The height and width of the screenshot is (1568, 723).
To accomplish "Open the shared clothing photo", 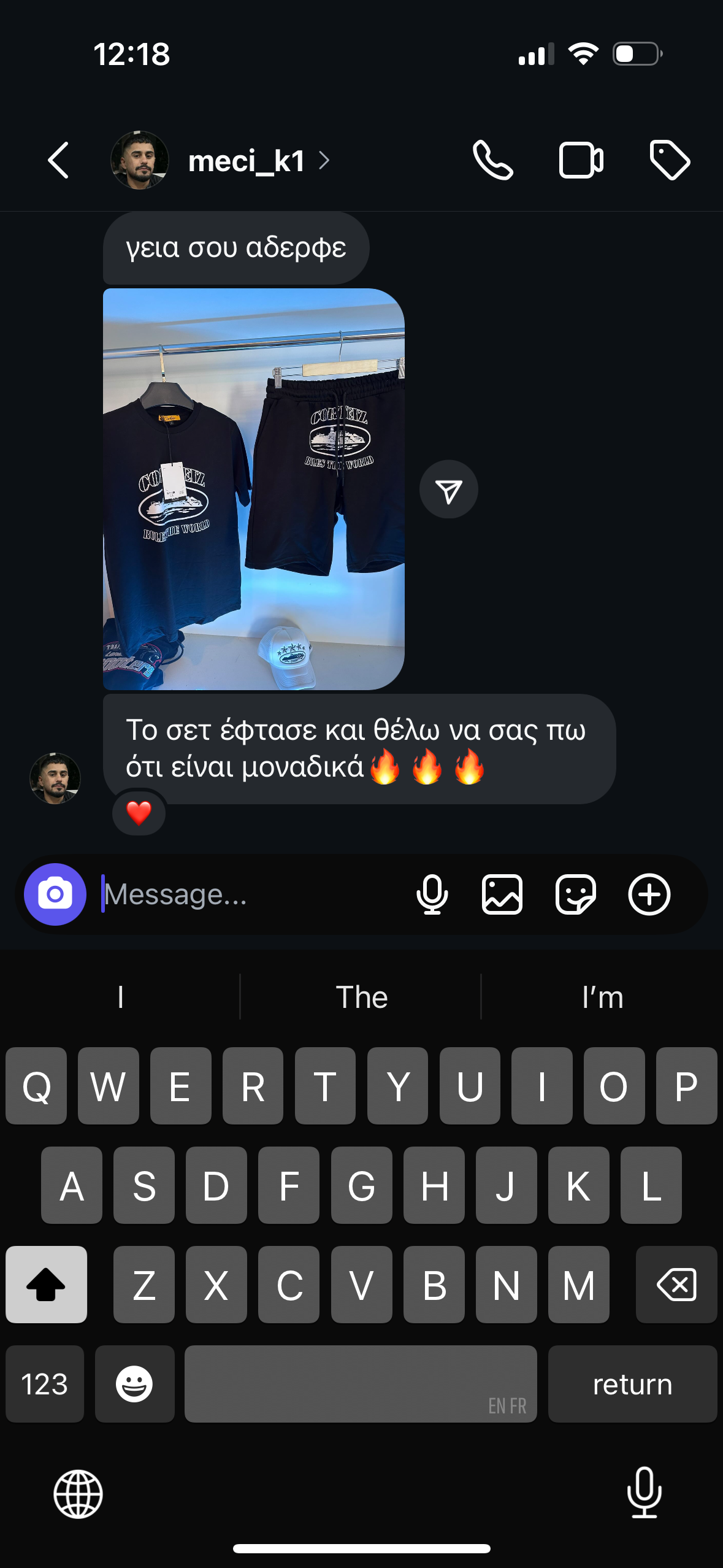I will (253, 489).
